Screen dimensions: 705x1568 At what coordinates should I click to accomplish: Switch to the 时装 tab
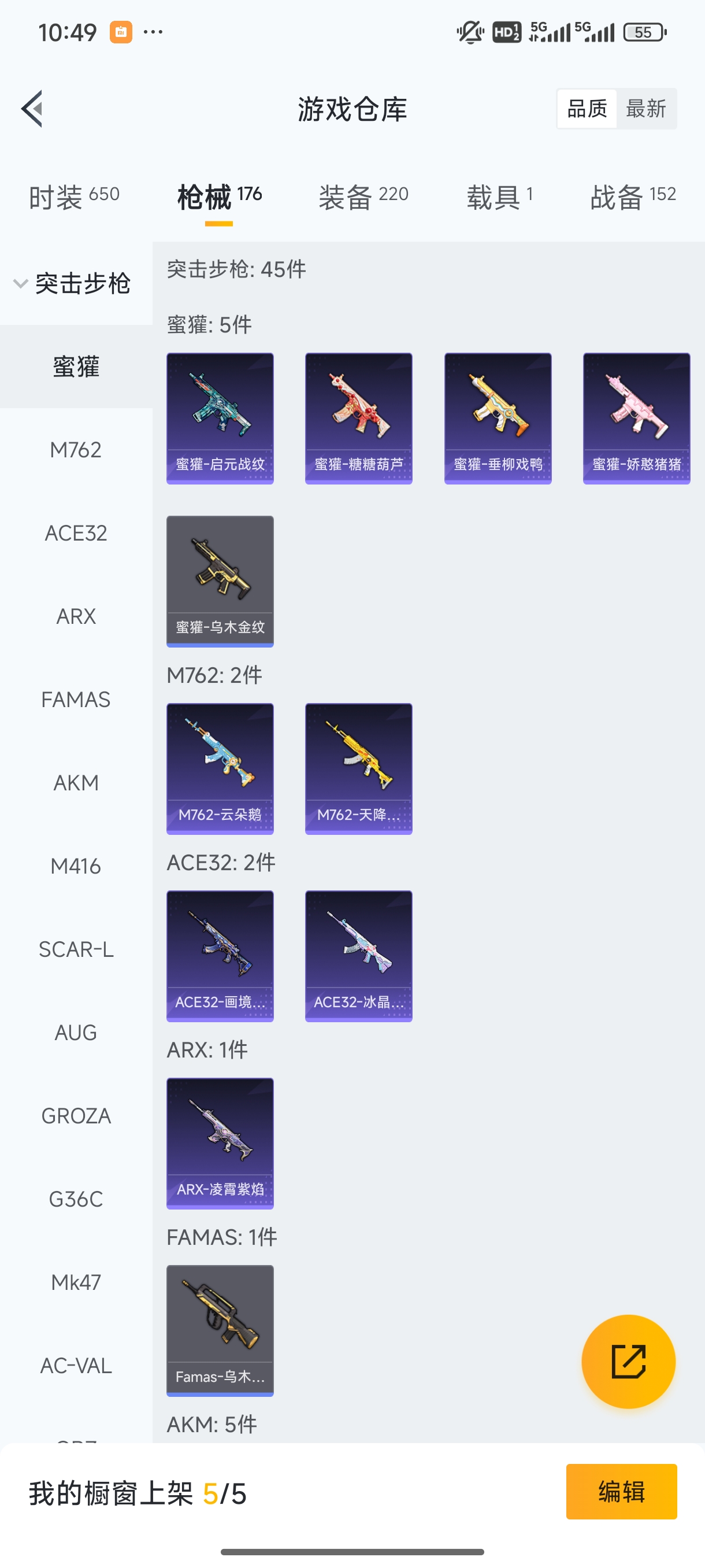[x=73, y=197]
